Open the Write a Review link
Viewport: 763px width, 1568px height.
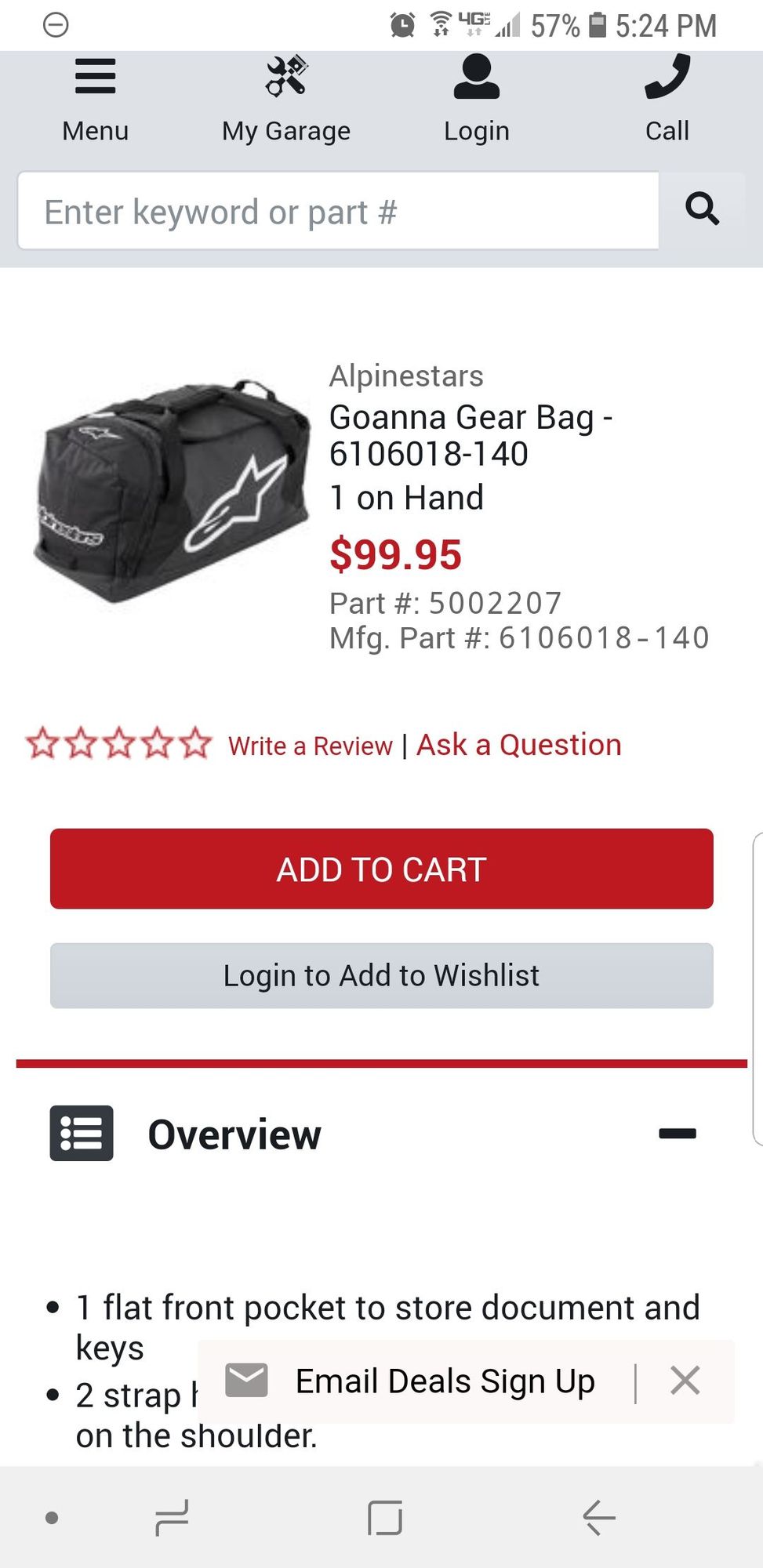[310, 746]
